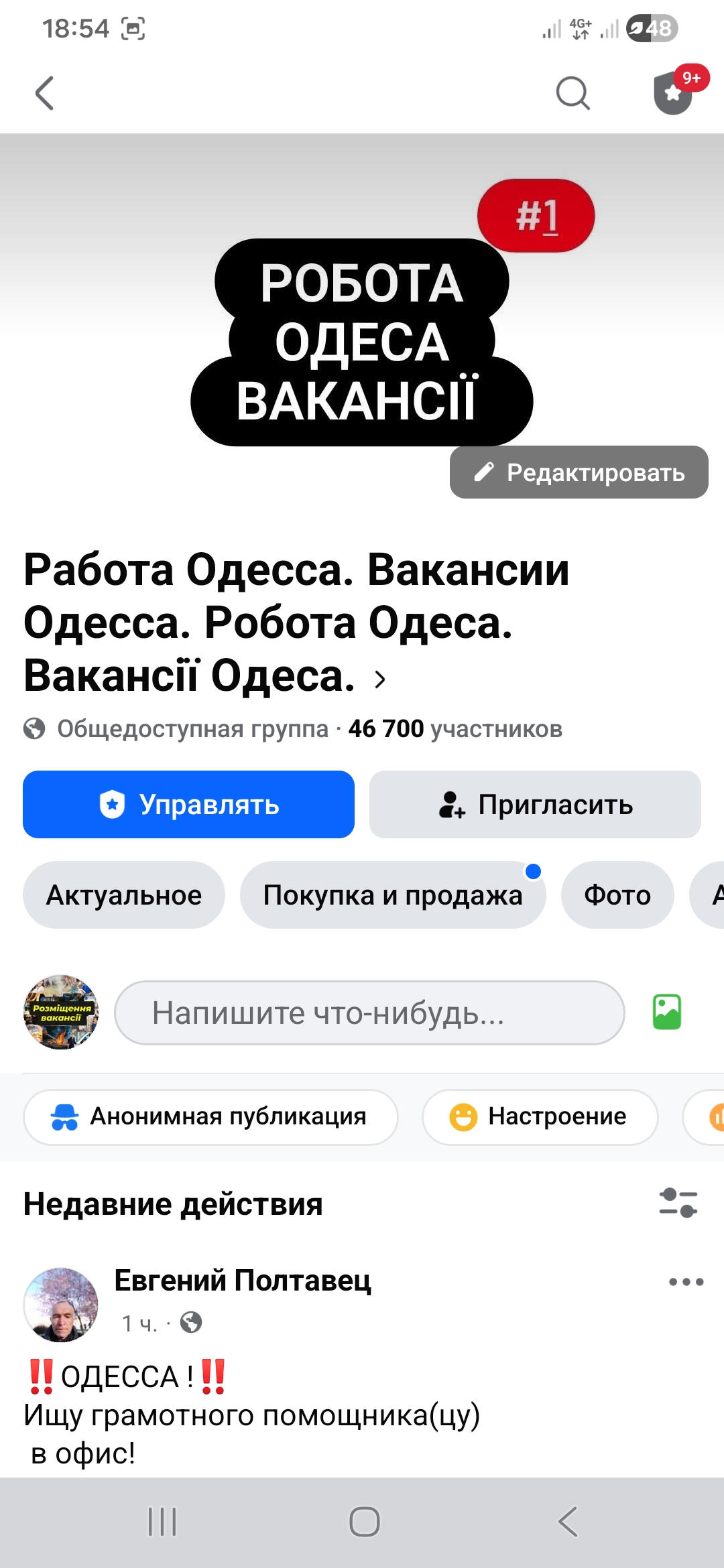
Task: Open search in the group
Action: 572,94
